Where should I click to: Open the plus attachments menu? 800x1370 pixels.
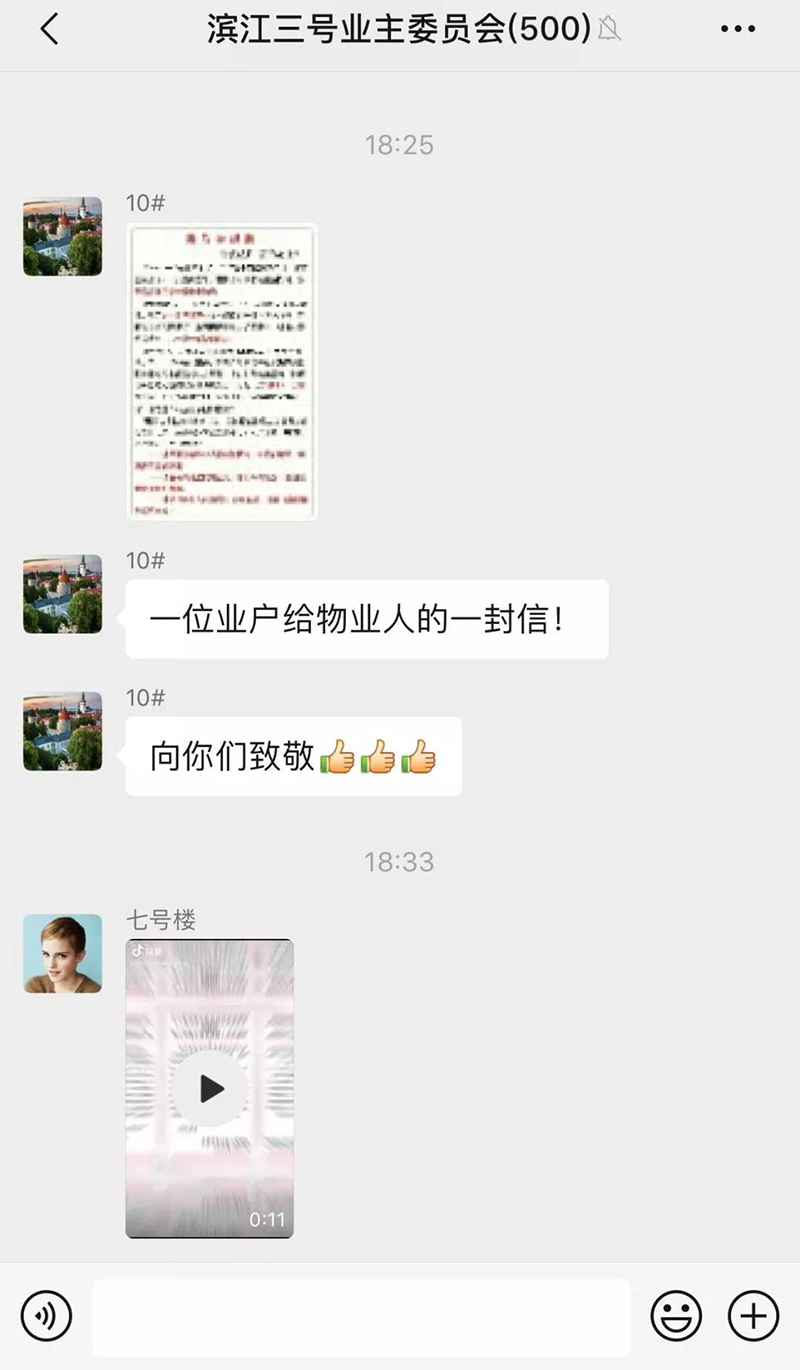753,1316
